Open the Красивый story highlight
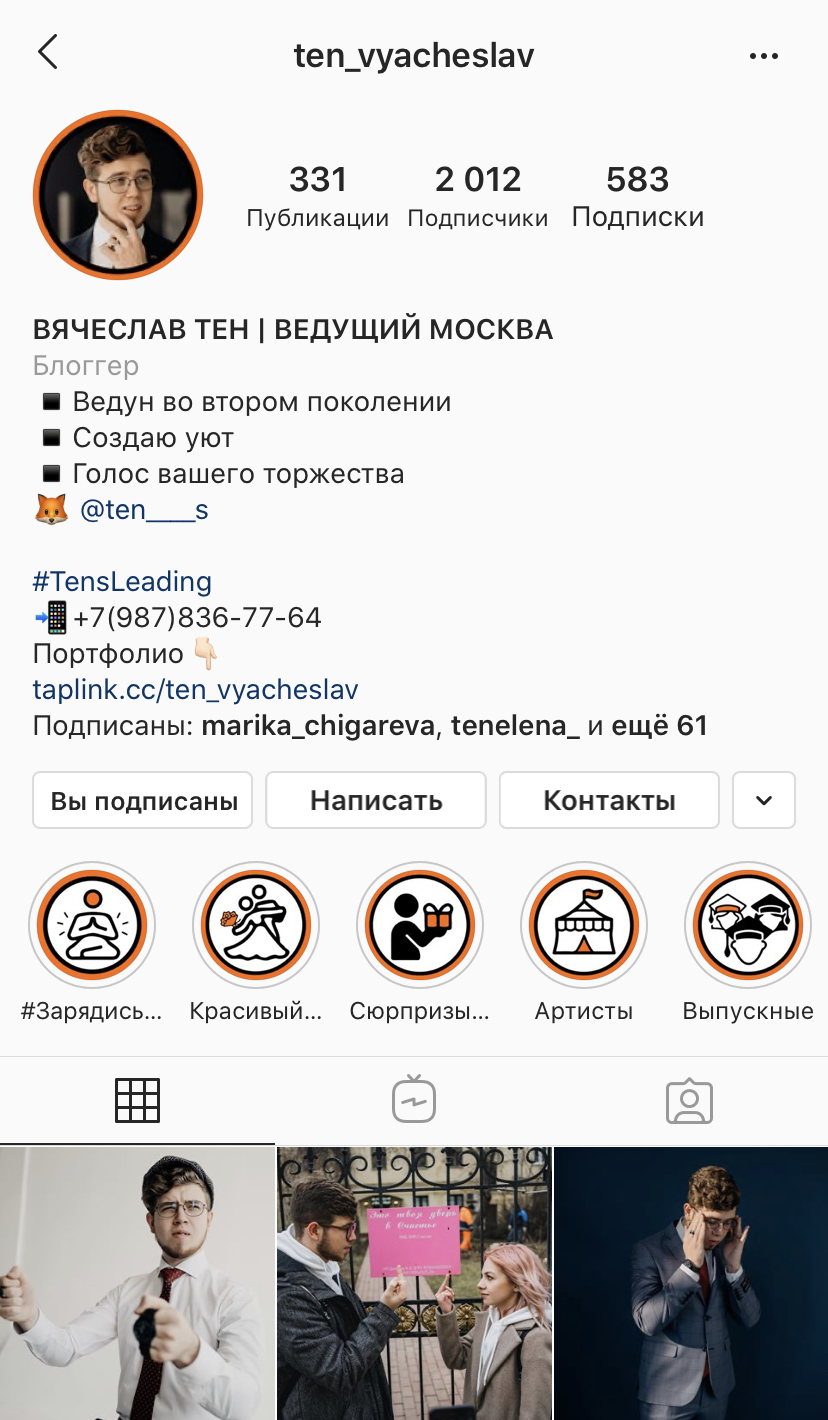The width and height of the screenshot is (828, 1420). click(x=256, y=925)
